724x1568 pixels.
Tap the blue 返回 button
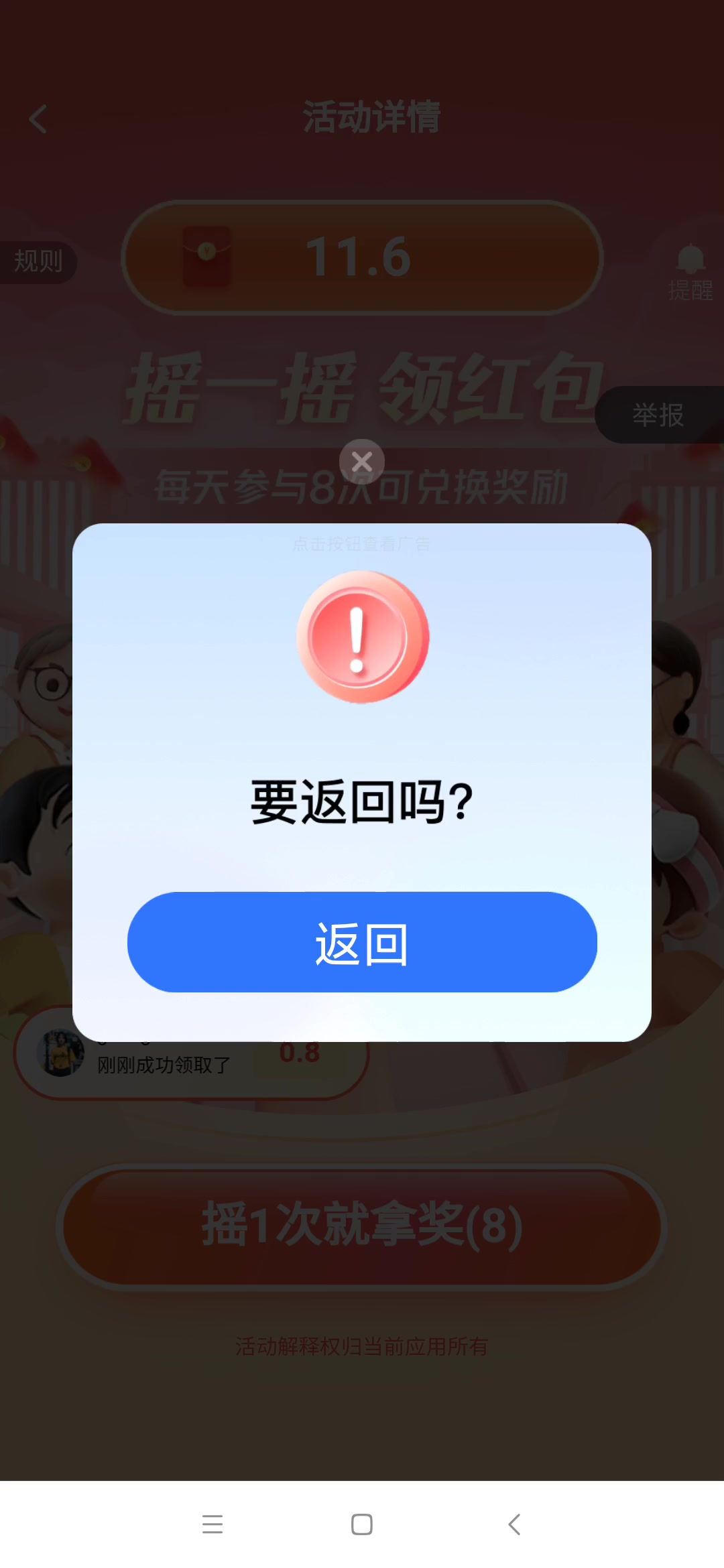click(x=362, y=941)
